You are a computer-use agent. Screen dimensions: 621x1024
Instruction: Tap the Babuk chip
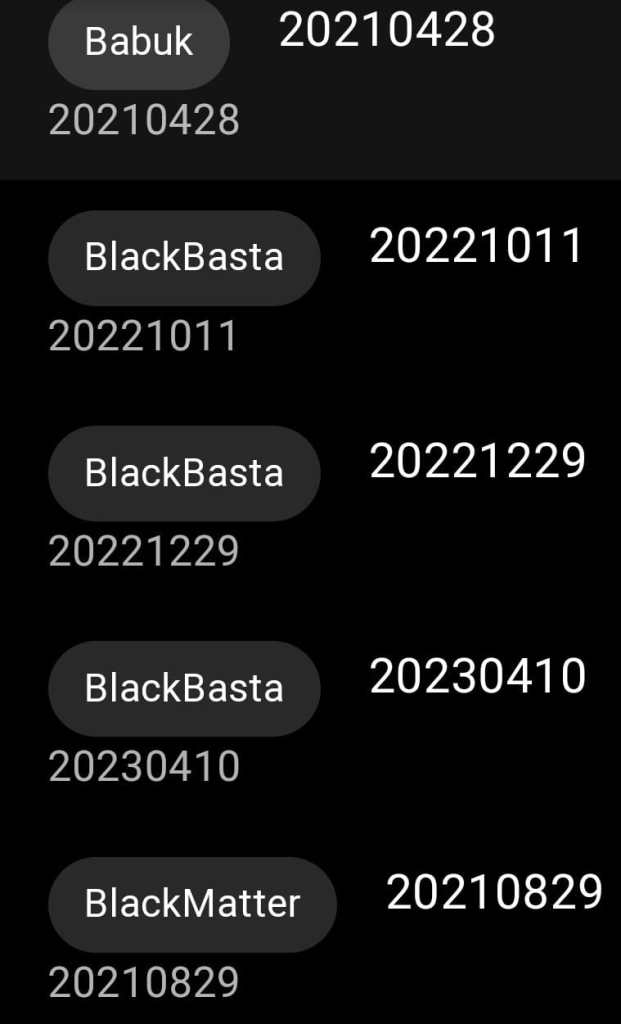coord(139,43)
